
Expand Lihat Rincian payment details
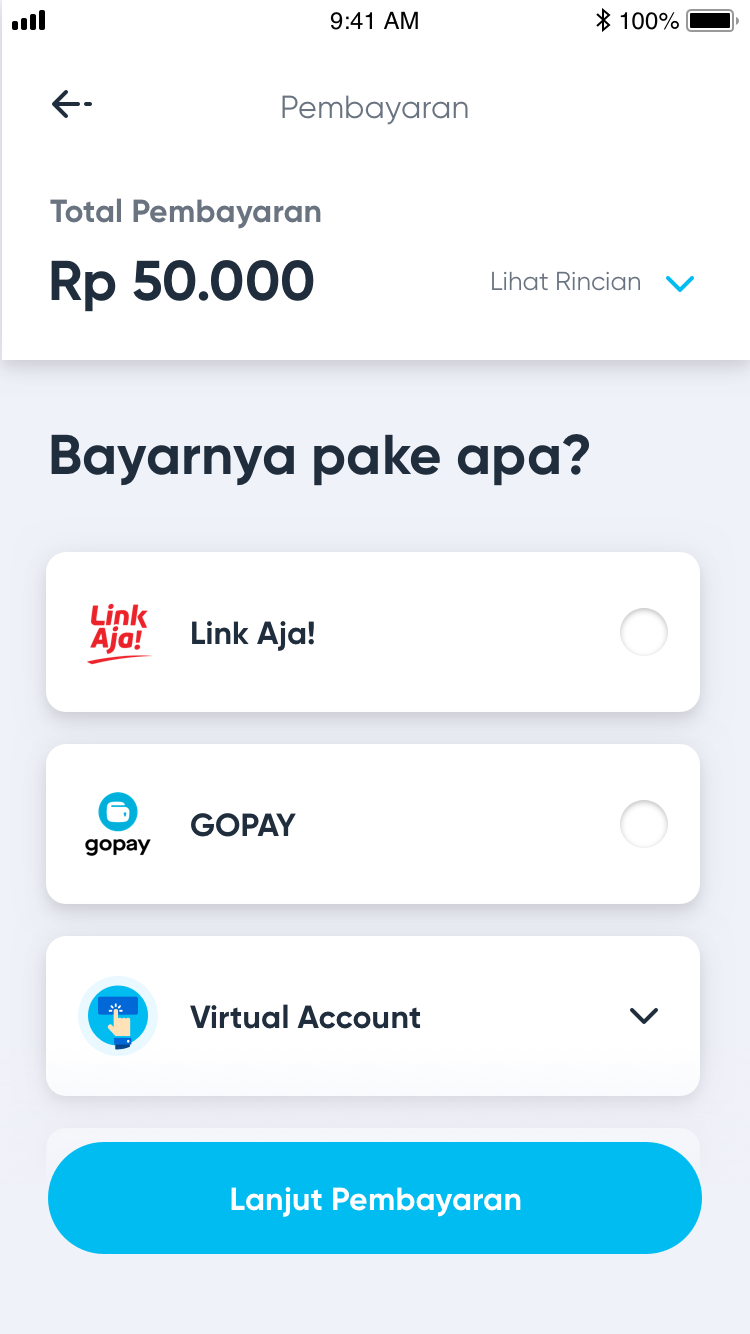pos(591,282)
